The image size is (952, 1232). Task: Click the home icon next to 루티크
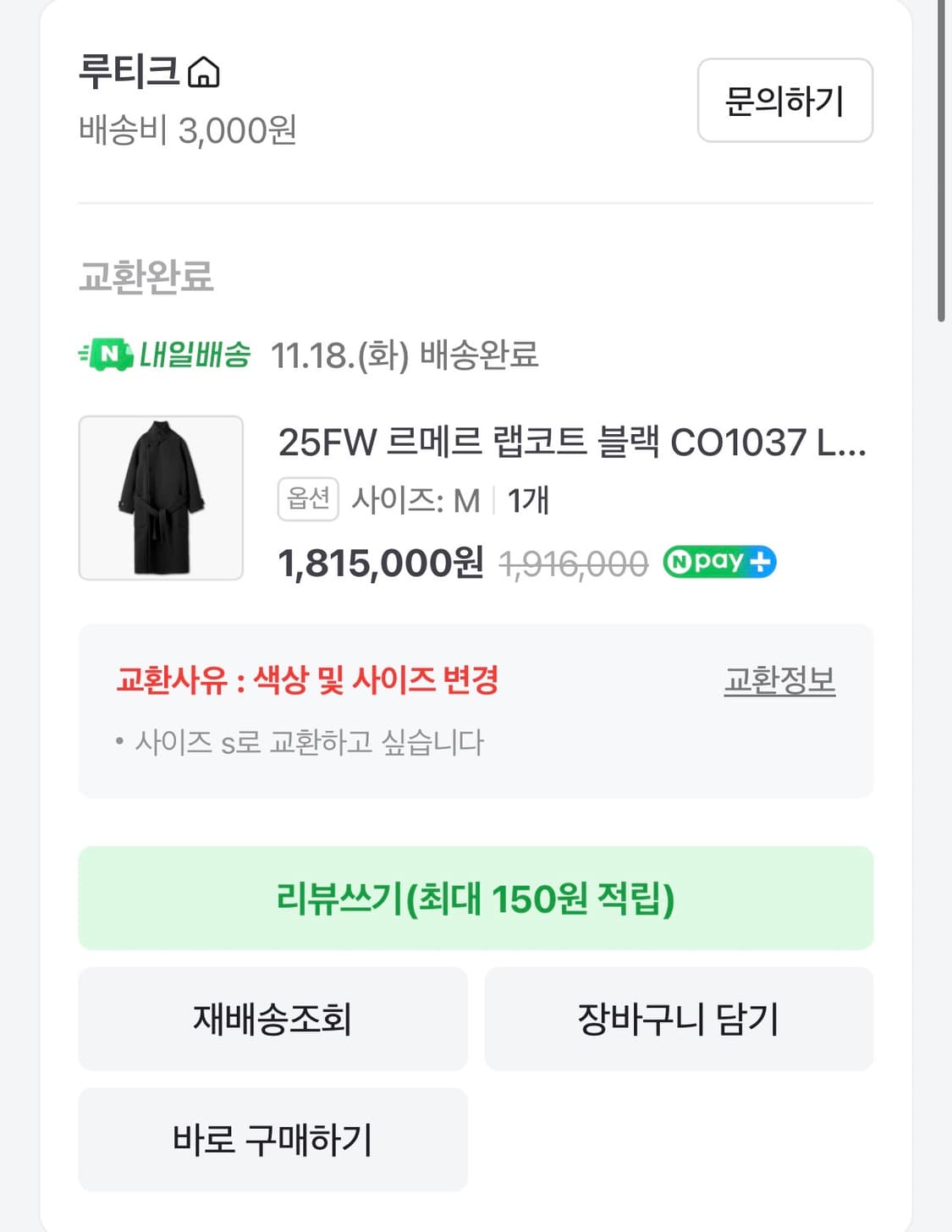203,76
